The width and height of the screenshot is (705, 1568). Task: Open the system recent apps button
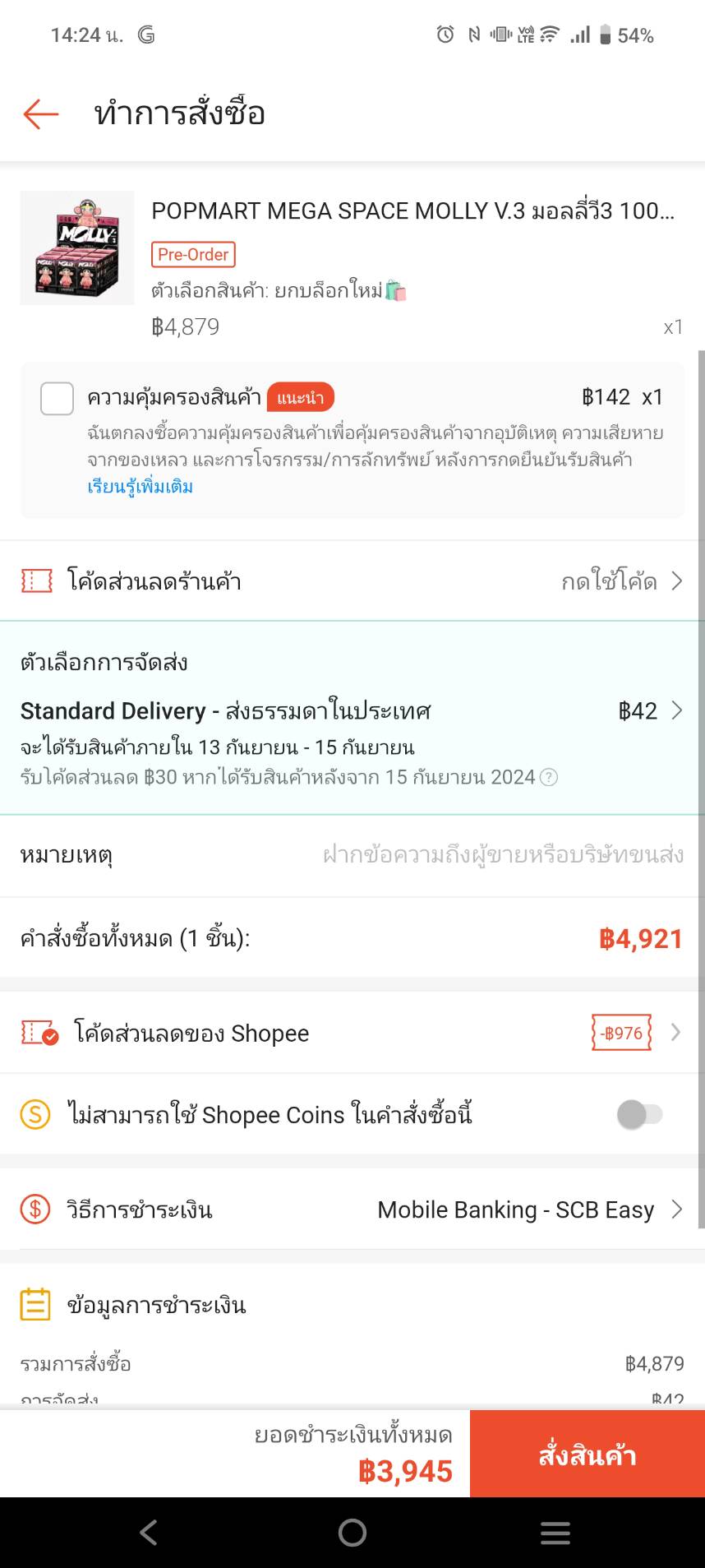[555, 1532]
